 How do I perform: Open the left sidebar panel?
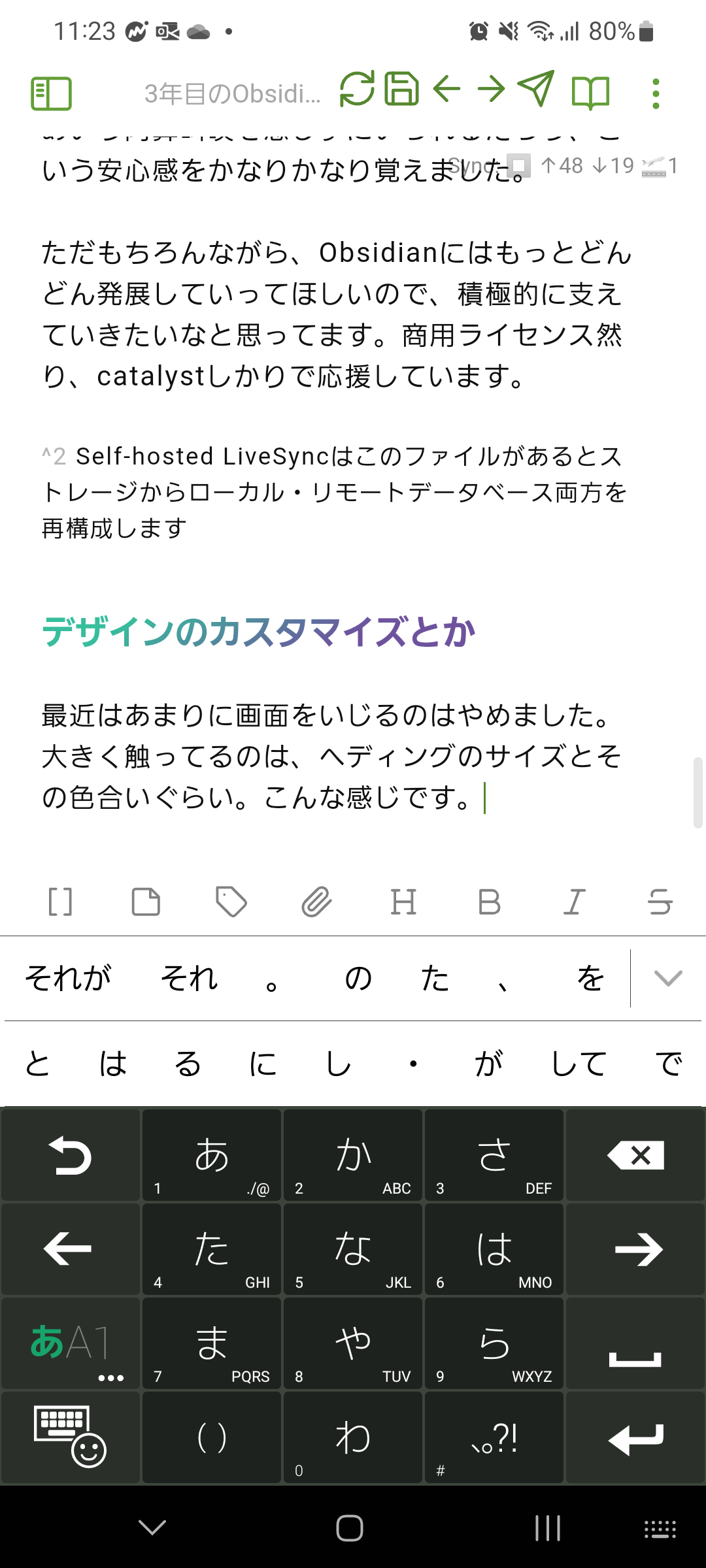pyautogui.click(x=51, y=93)
